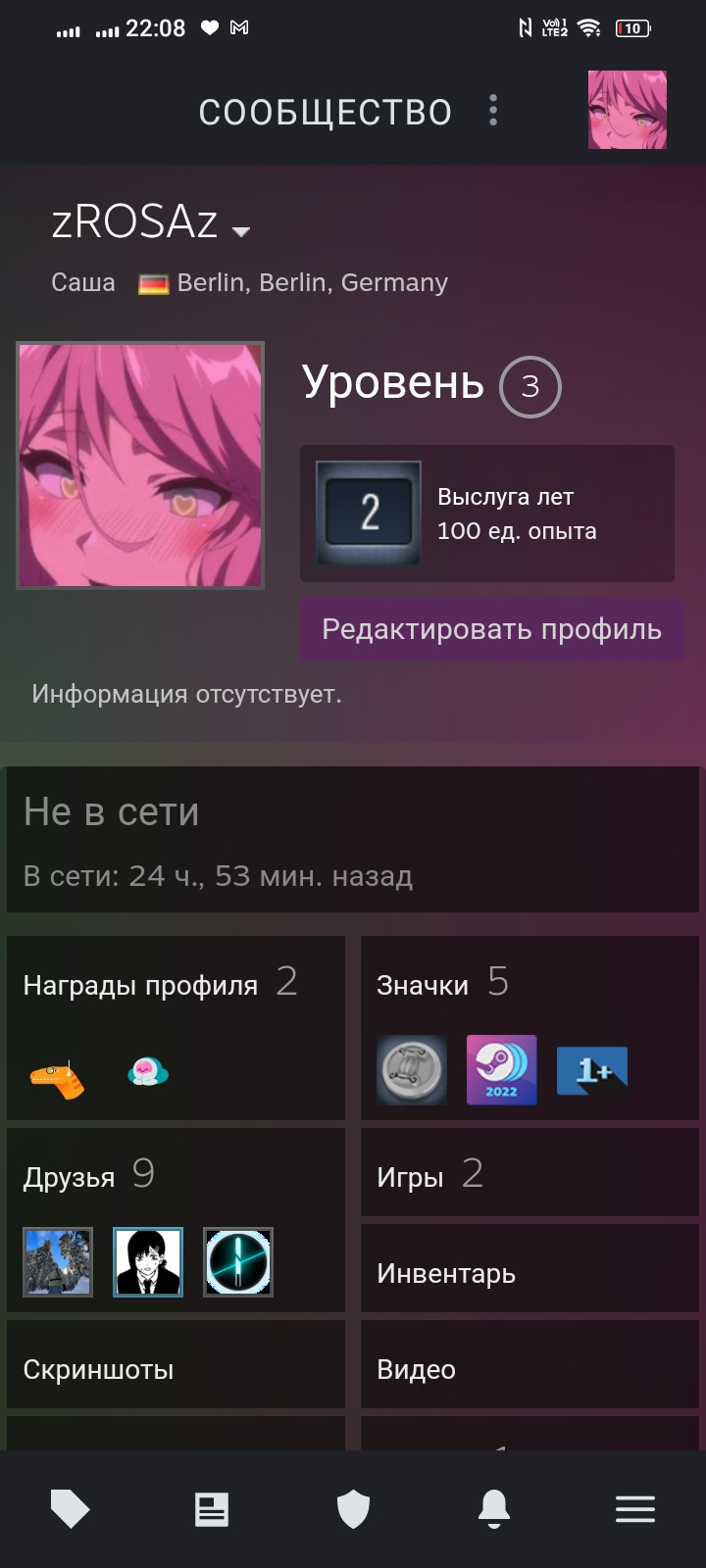
Task: Open the notifications bell tab
Action: click(x=494, y=1509)
